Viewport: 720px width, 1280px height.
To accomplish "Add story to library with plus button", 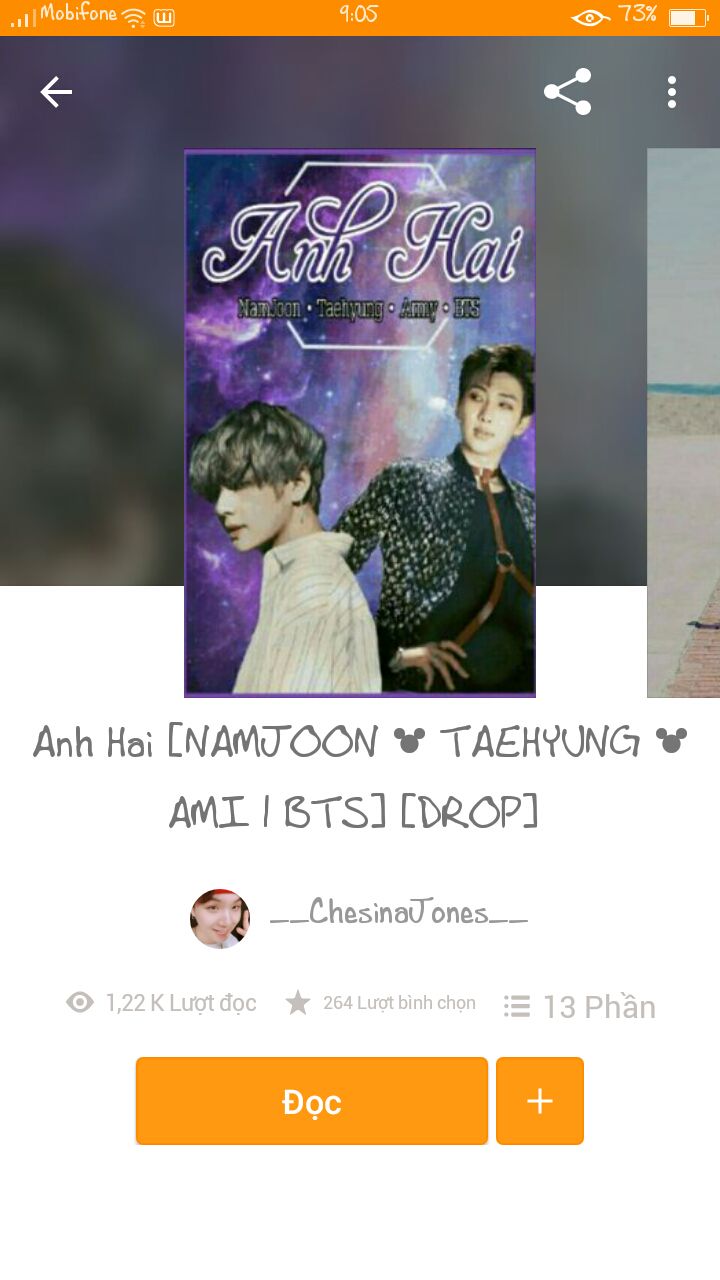I will pyautogui.click(x=540, y=1101).
